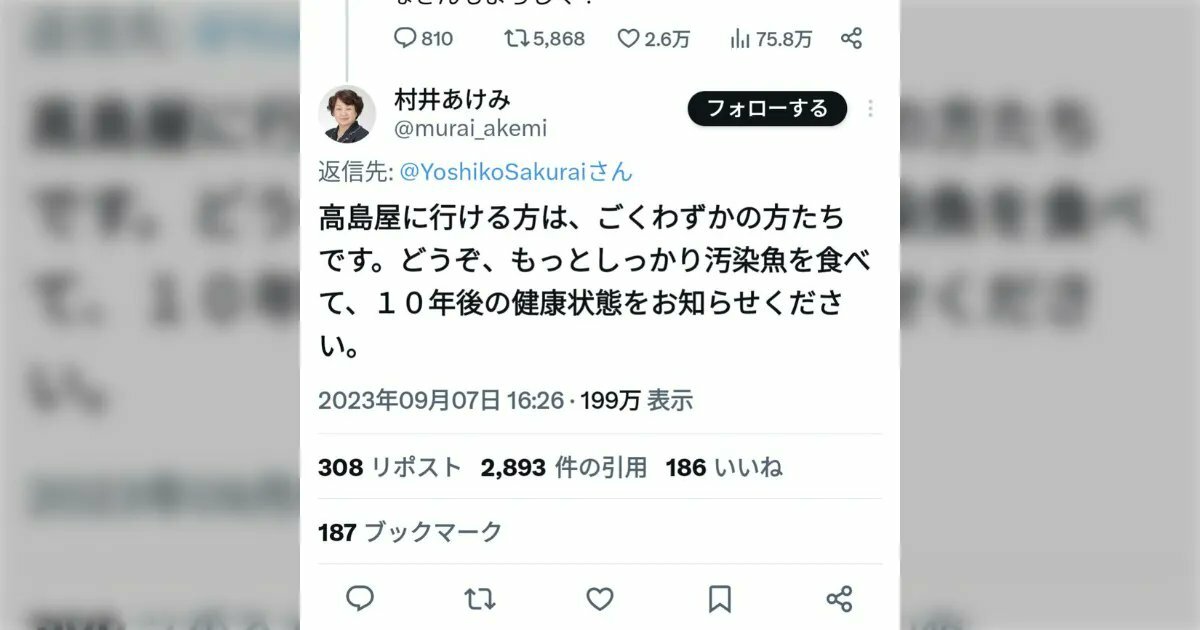Repost 村井あけみ's post
This screenshot has height=630, width=1200.
point(480,598)
